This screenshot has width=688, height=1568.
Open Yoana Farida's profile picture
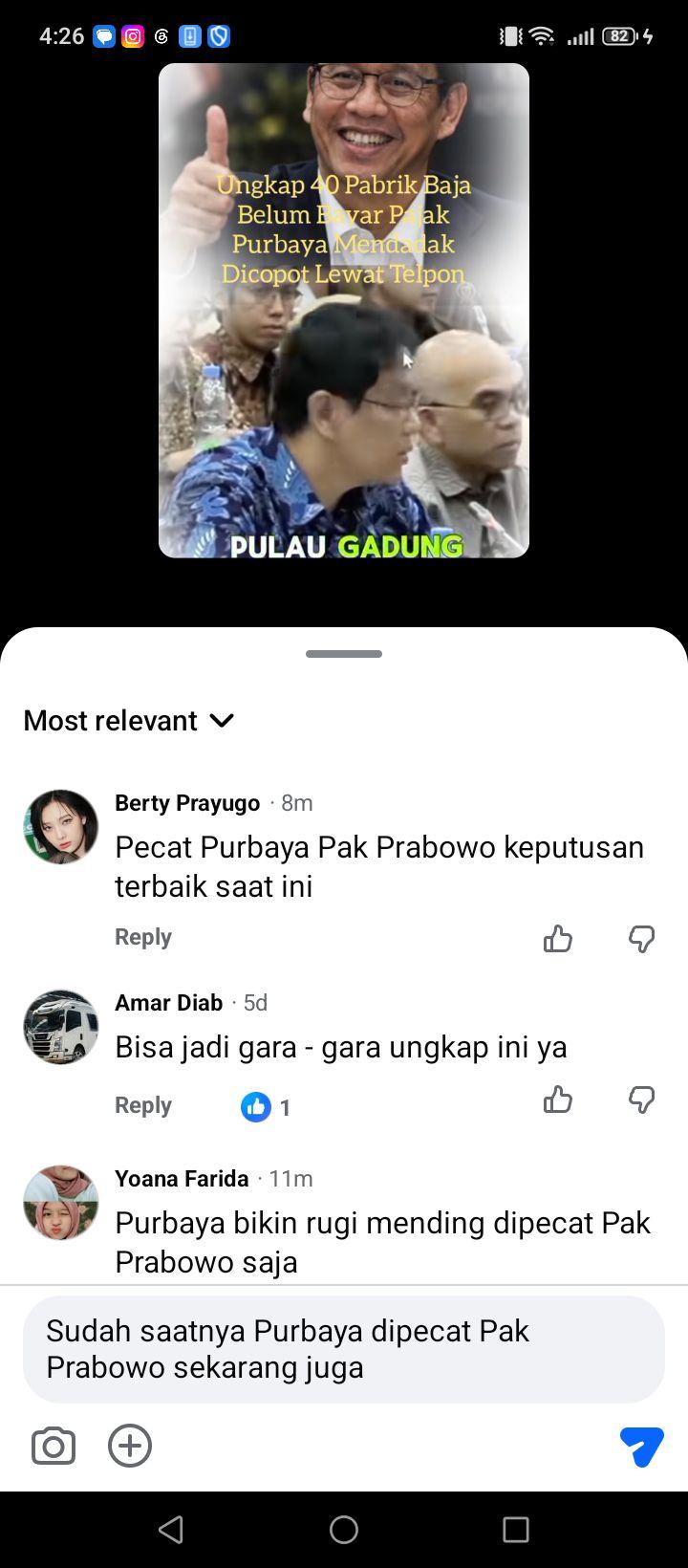[61, 1203]
